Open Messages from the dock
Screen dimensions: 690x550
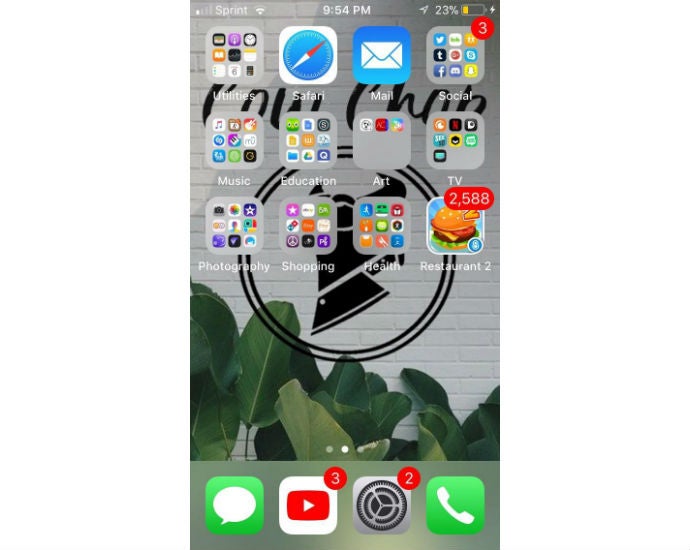tap(234, 505)
